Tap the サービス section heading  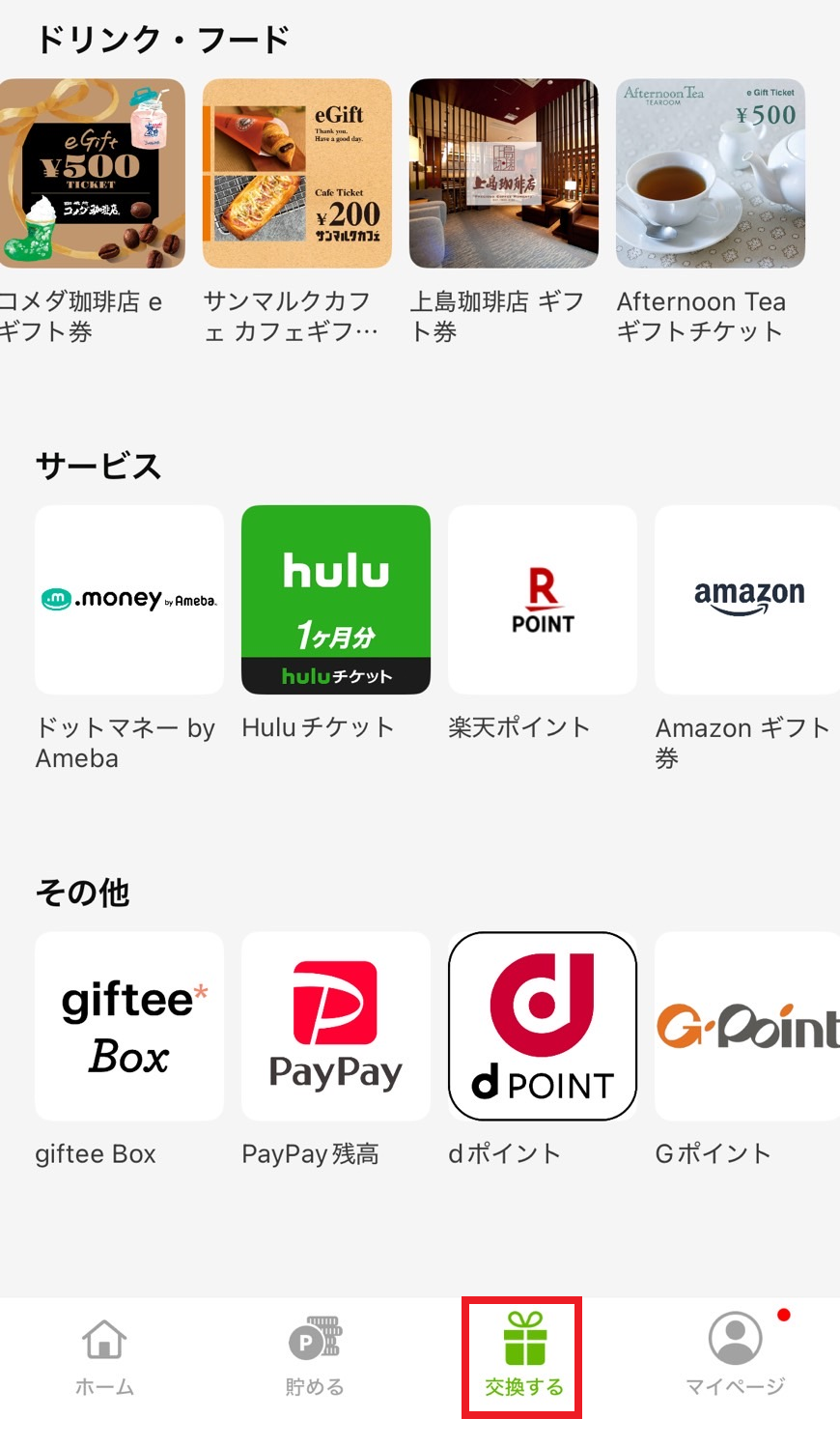point(98,467)
